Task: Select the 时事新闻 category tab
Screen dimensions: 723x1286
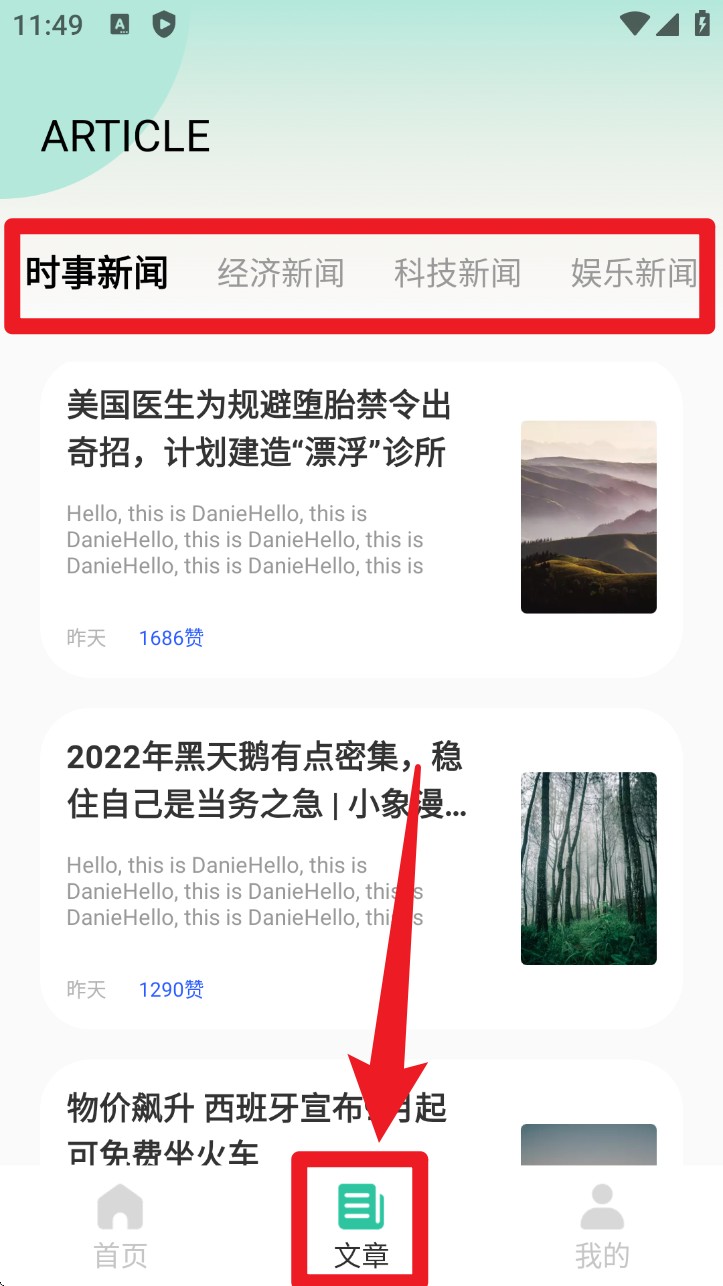Action: pos(97,272)
